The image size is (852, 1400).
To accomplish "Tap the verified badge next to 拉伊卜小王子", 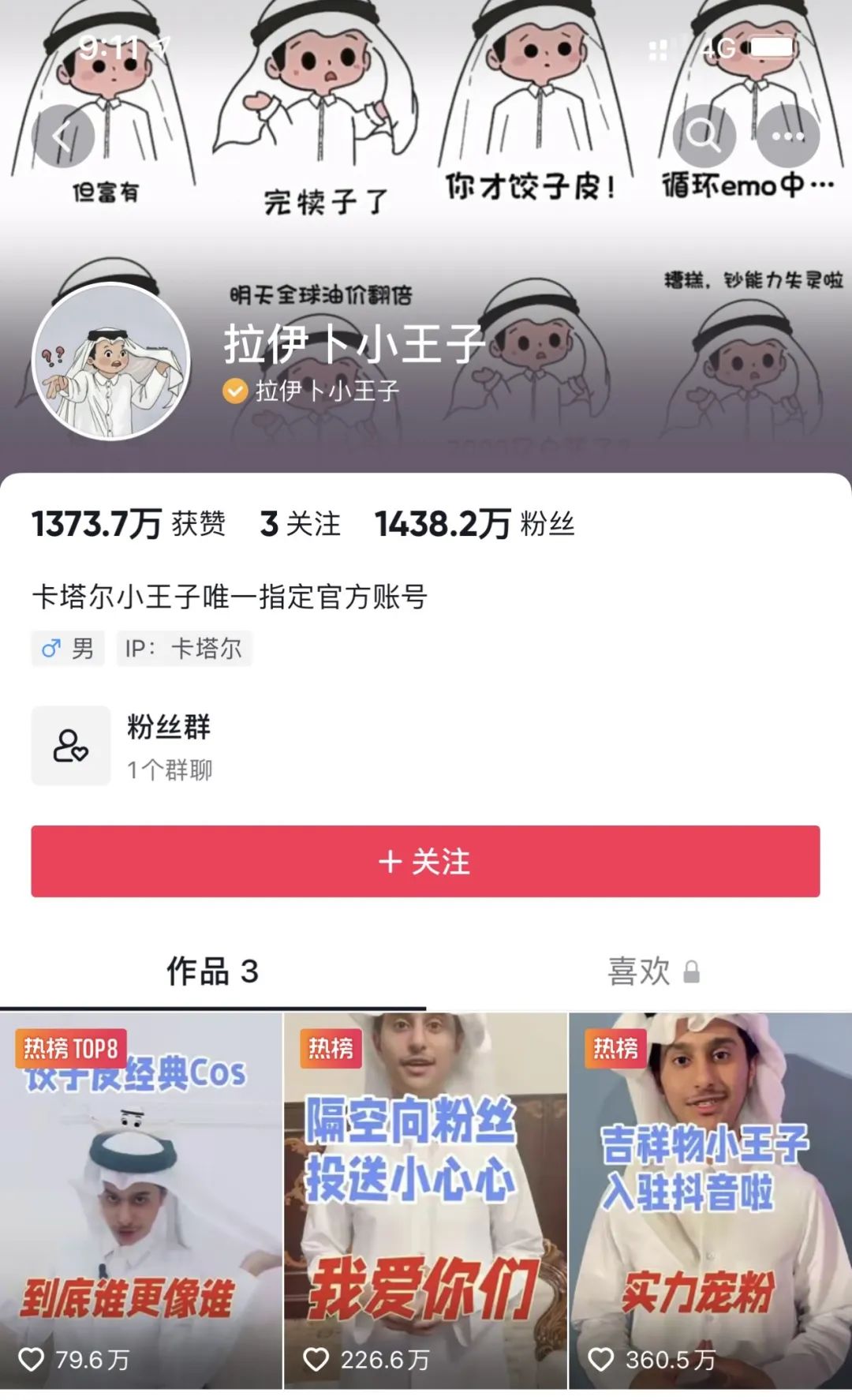I will click(x=233, y=391).
